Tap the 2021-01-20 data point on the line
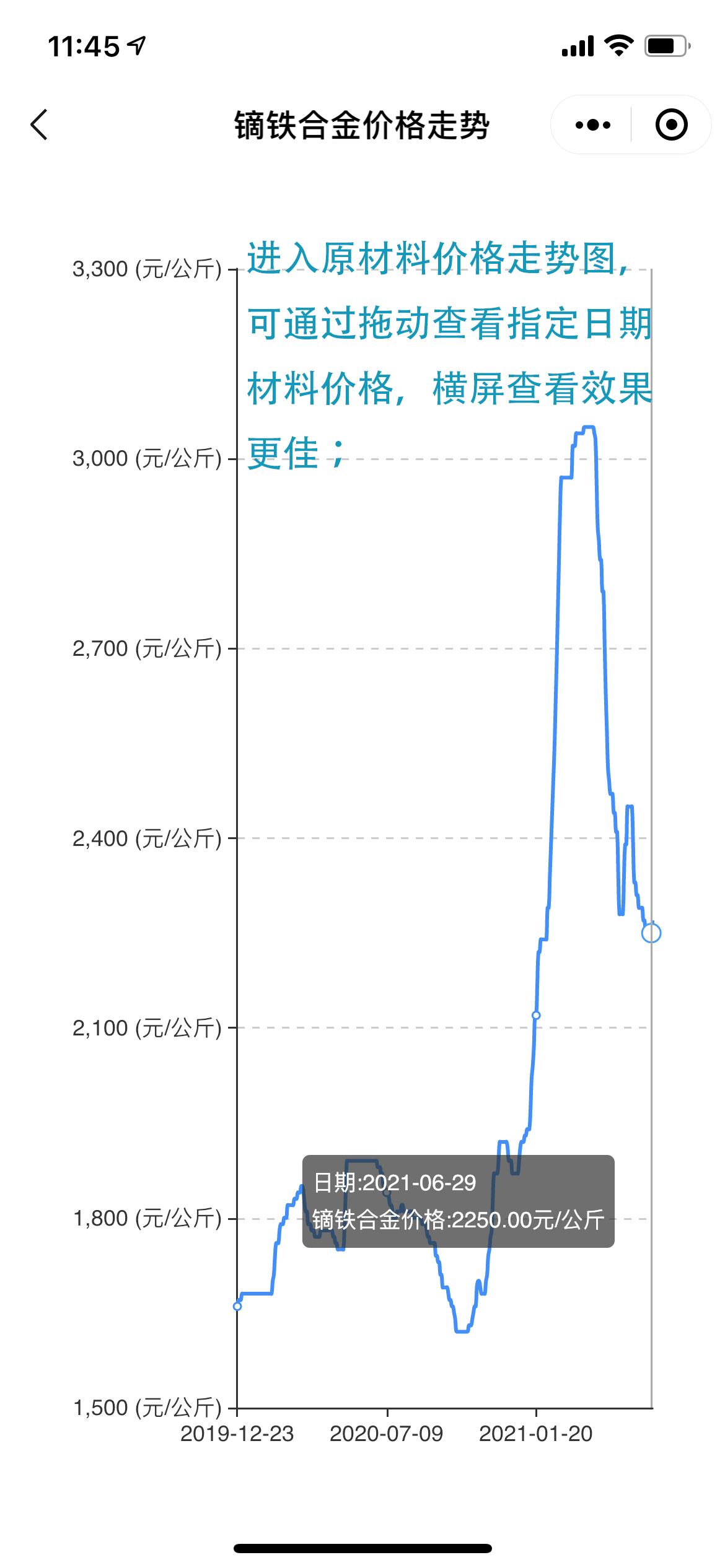This screenshot has height=1568, width=725. [537, 1015]
